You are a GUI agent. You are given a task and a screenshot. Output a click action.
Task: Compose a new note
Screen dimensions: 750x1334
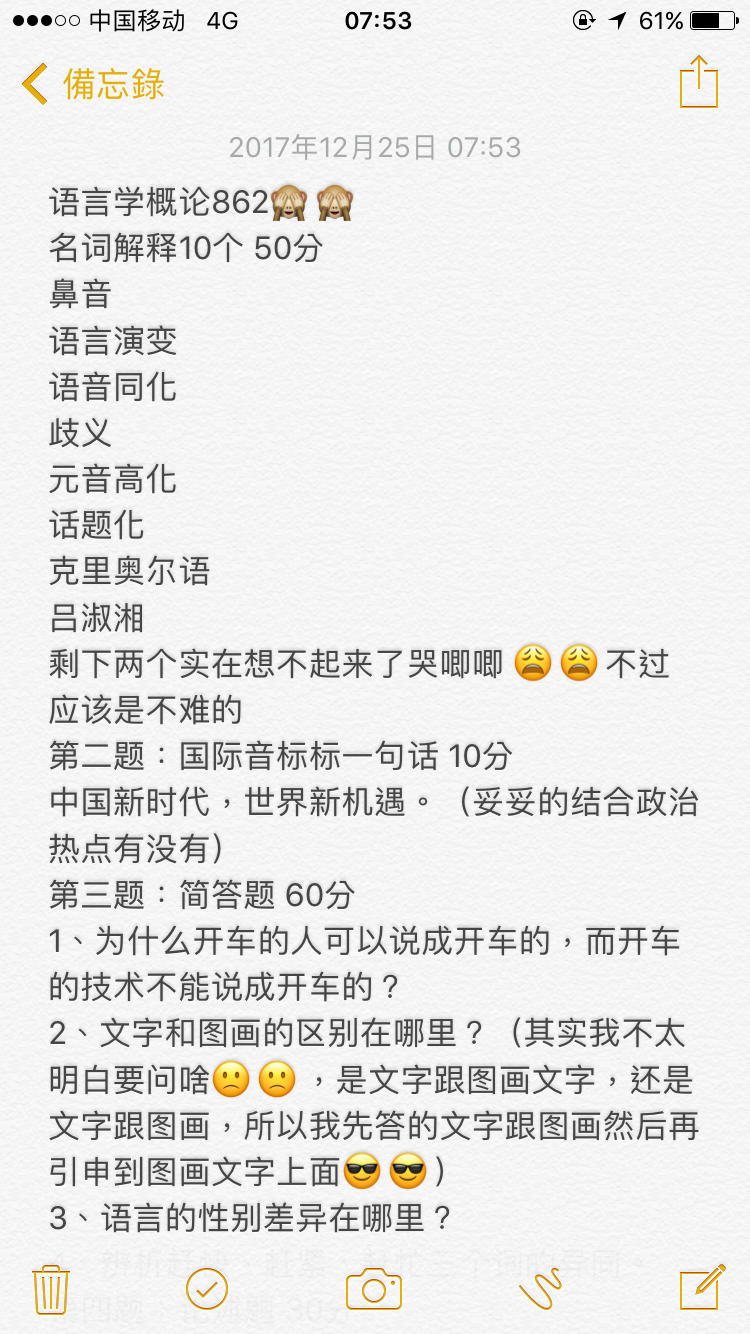click(702, 1287)
